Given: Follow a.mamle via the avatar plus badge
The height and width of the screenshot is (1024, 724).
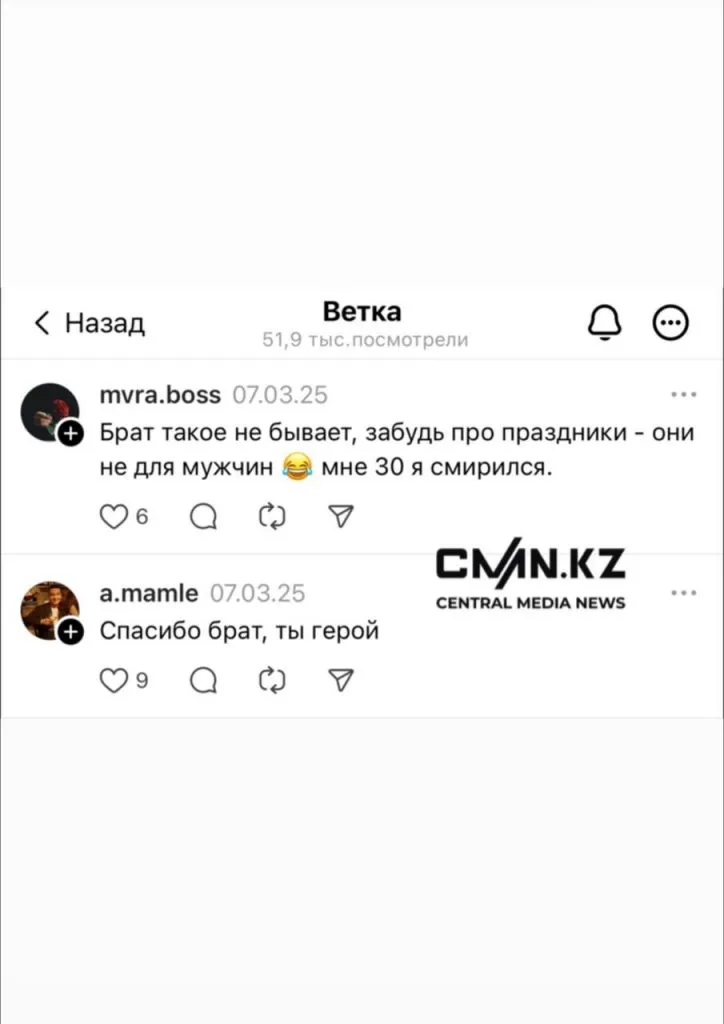Looking at the screenshot, I should (x=70, y=631).
